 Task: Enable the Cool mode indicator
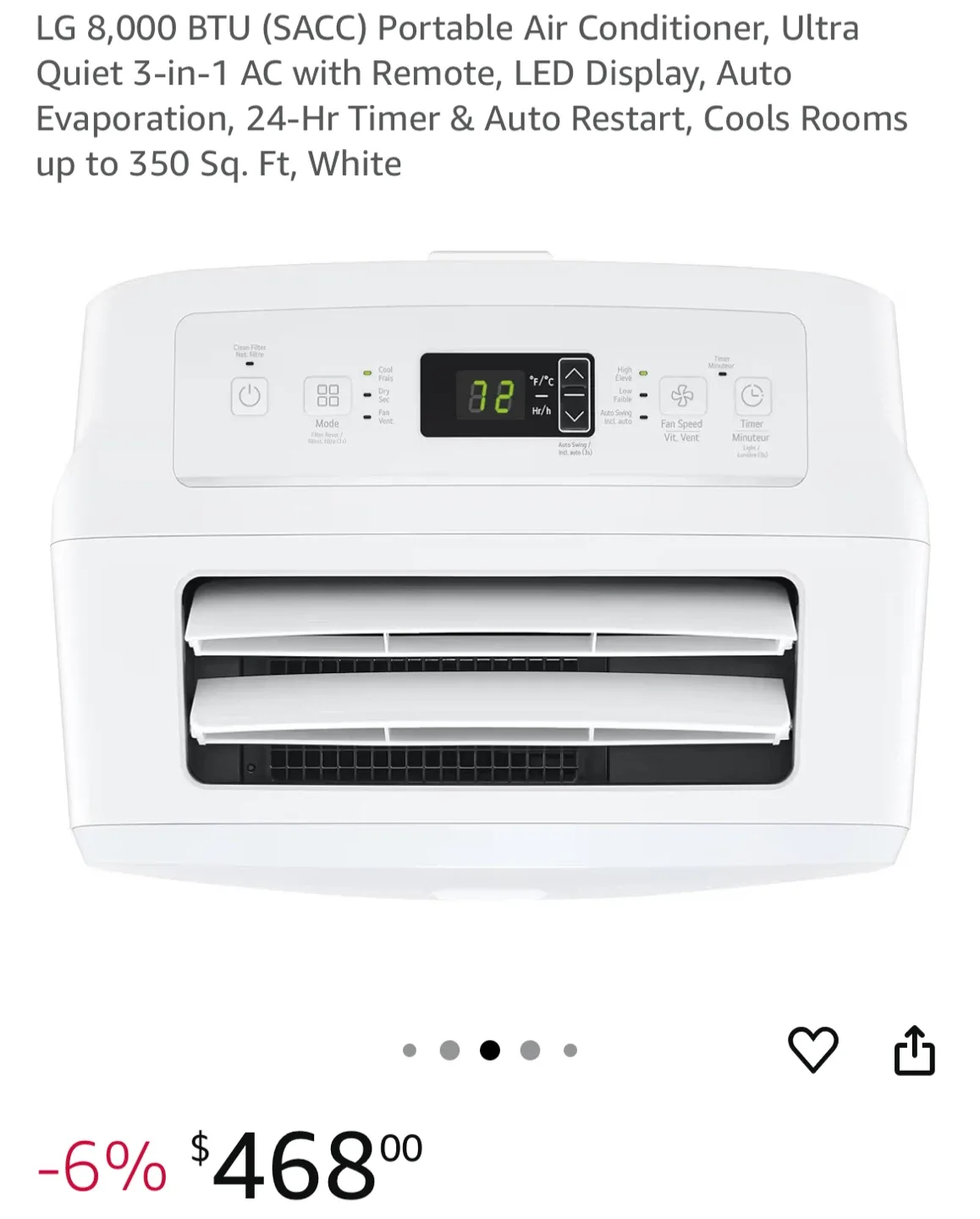click(367, 372)
